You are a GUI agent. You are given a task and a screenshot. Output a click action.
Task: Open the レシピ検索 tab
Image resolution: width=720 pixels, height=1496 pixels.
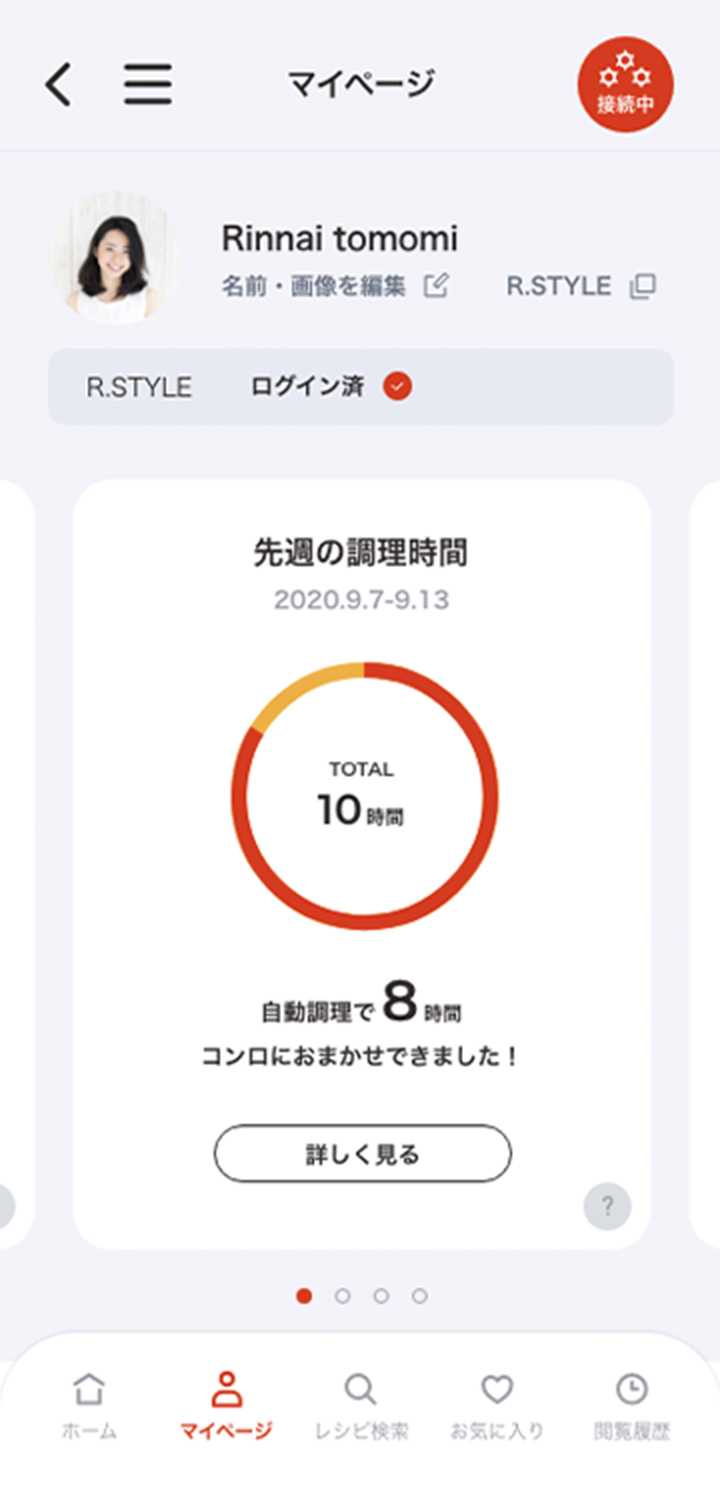tap(359, 1406)
